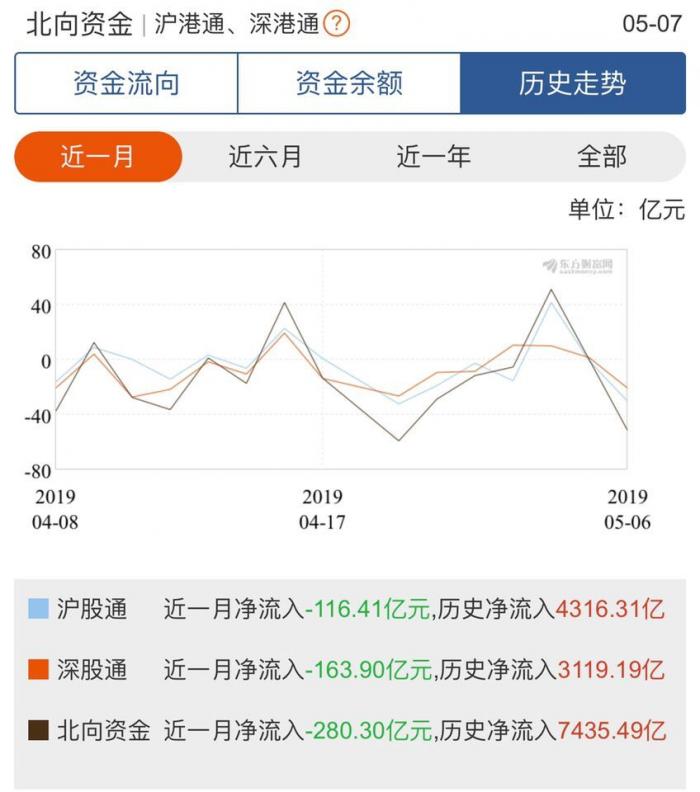
Task: Select the 近六月 time range
Action: [x=265, y=157]
